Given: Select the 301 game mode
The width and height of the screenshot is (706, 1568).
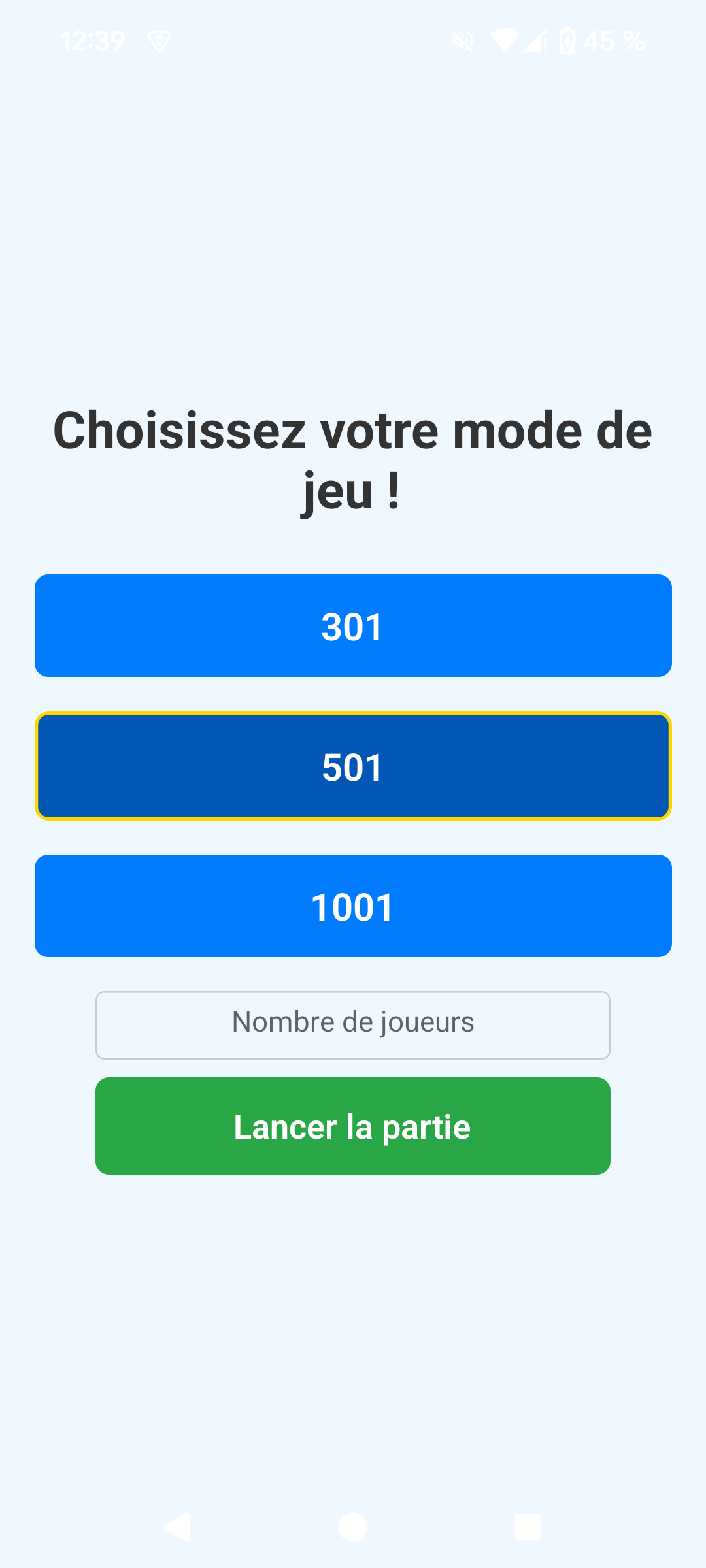Looking at the screenshot, I should [x=353, y=626].
